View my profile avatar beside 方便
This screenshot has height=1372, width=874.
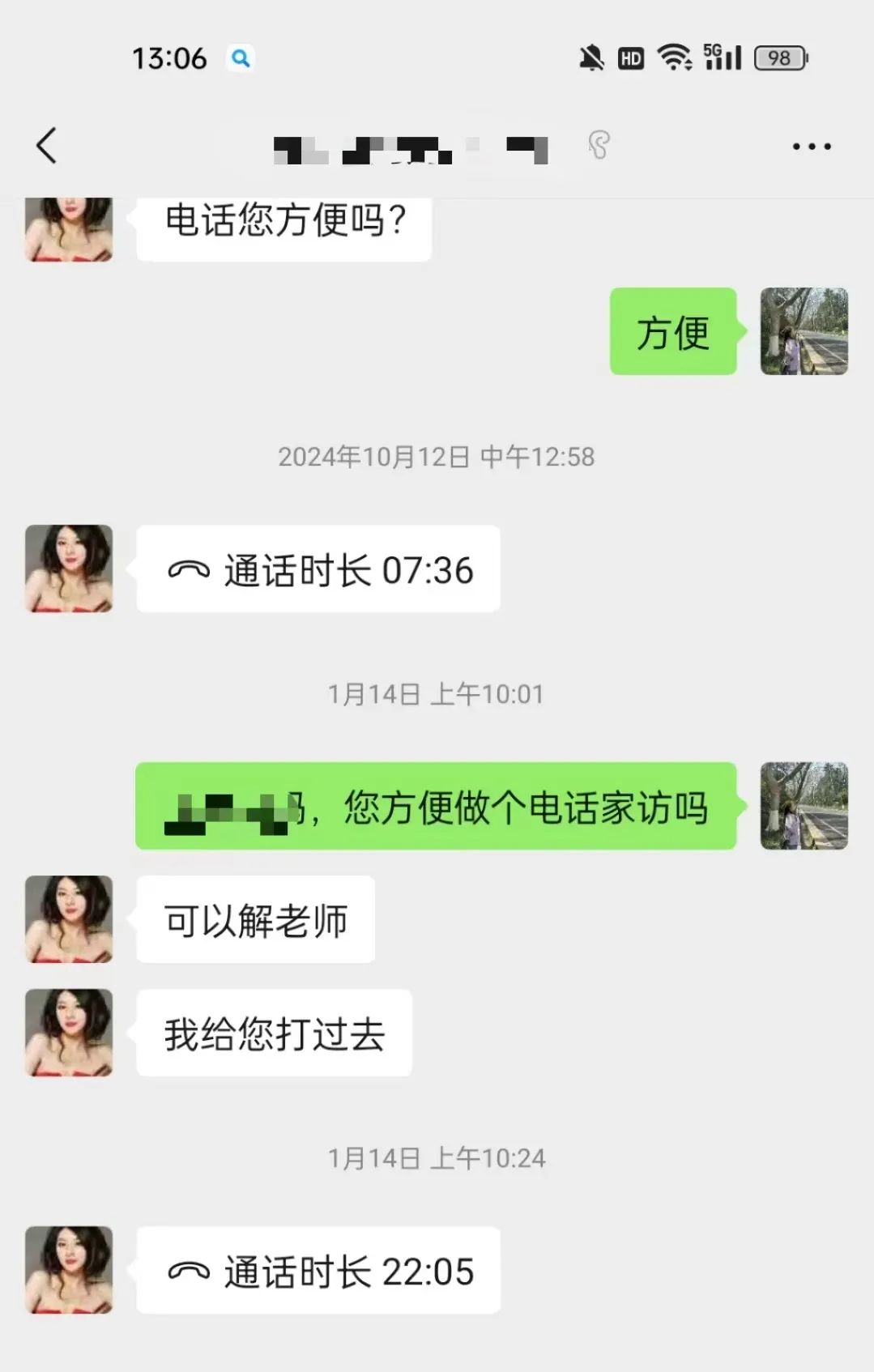[804, 331]
